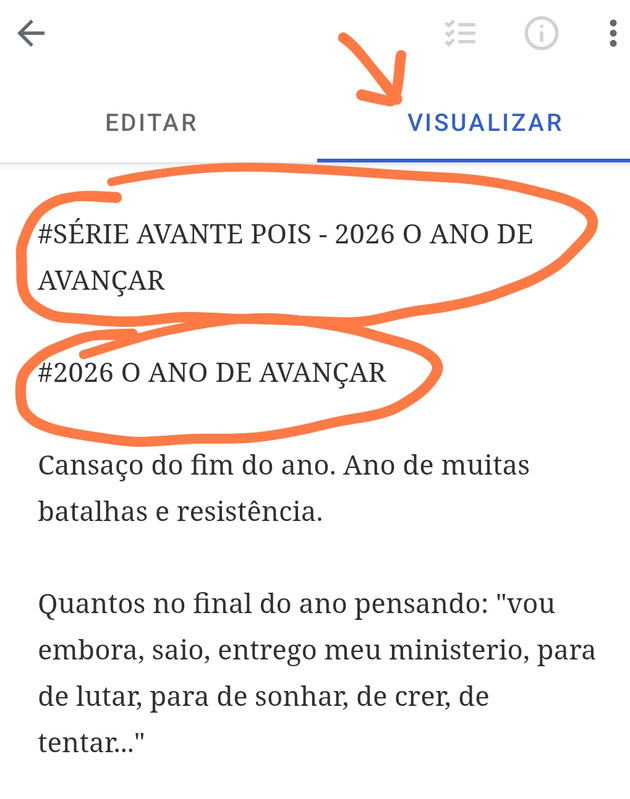Tap the checklist icon in the top bar

[x=461, y=34]
